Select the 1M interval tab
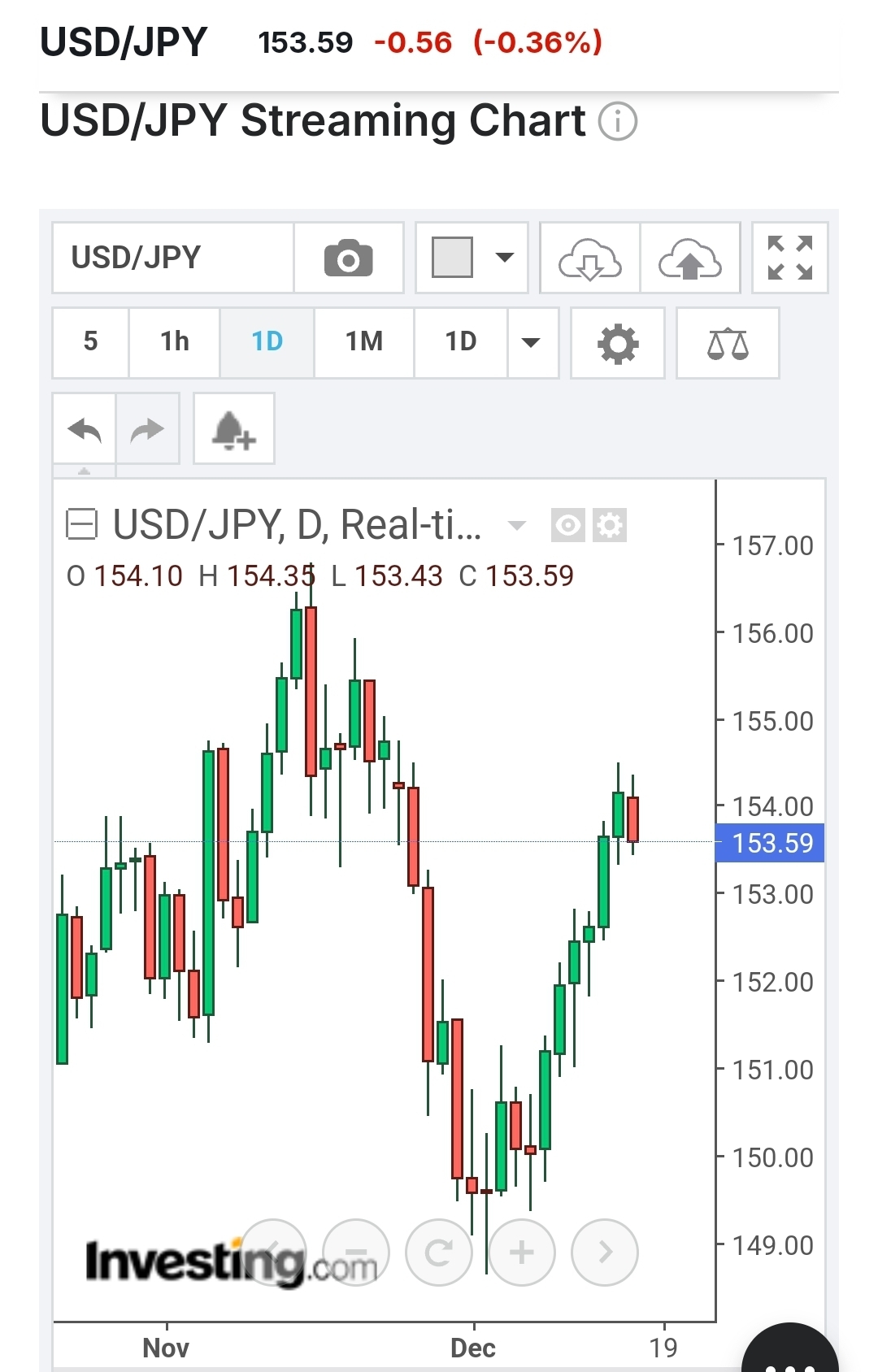The height and width of the screenshot is (1372, 878). pyautogui.click(x=363, y=343)
